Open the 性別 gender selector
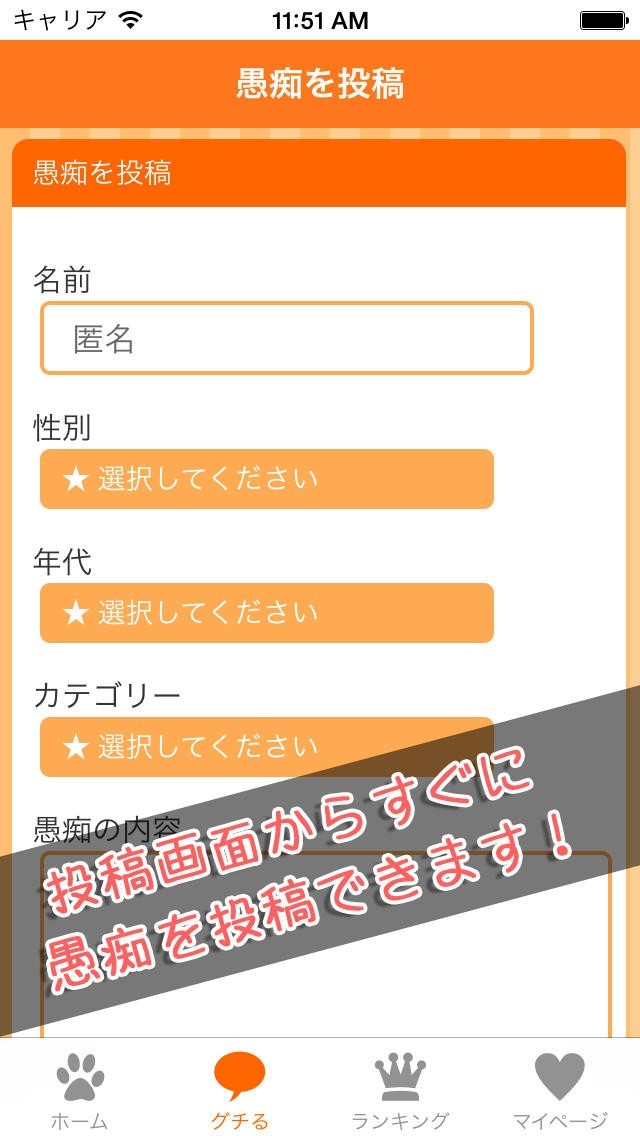Viewport: 640px width, 1136px height. [x=266, y=479]
